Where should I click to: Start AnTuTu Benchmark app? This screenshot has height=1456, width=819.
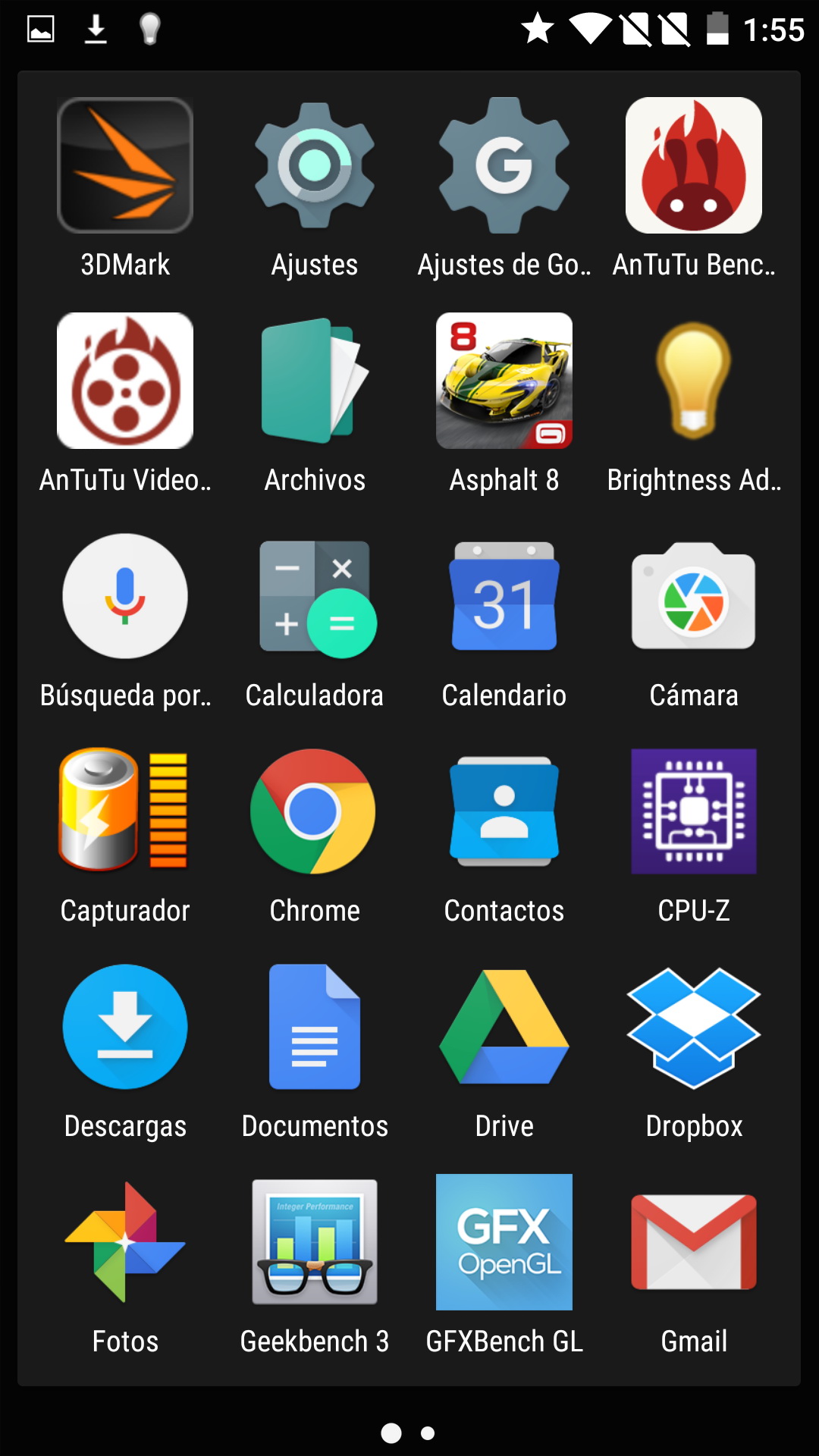pyautogui.click(x=694, y=165)
